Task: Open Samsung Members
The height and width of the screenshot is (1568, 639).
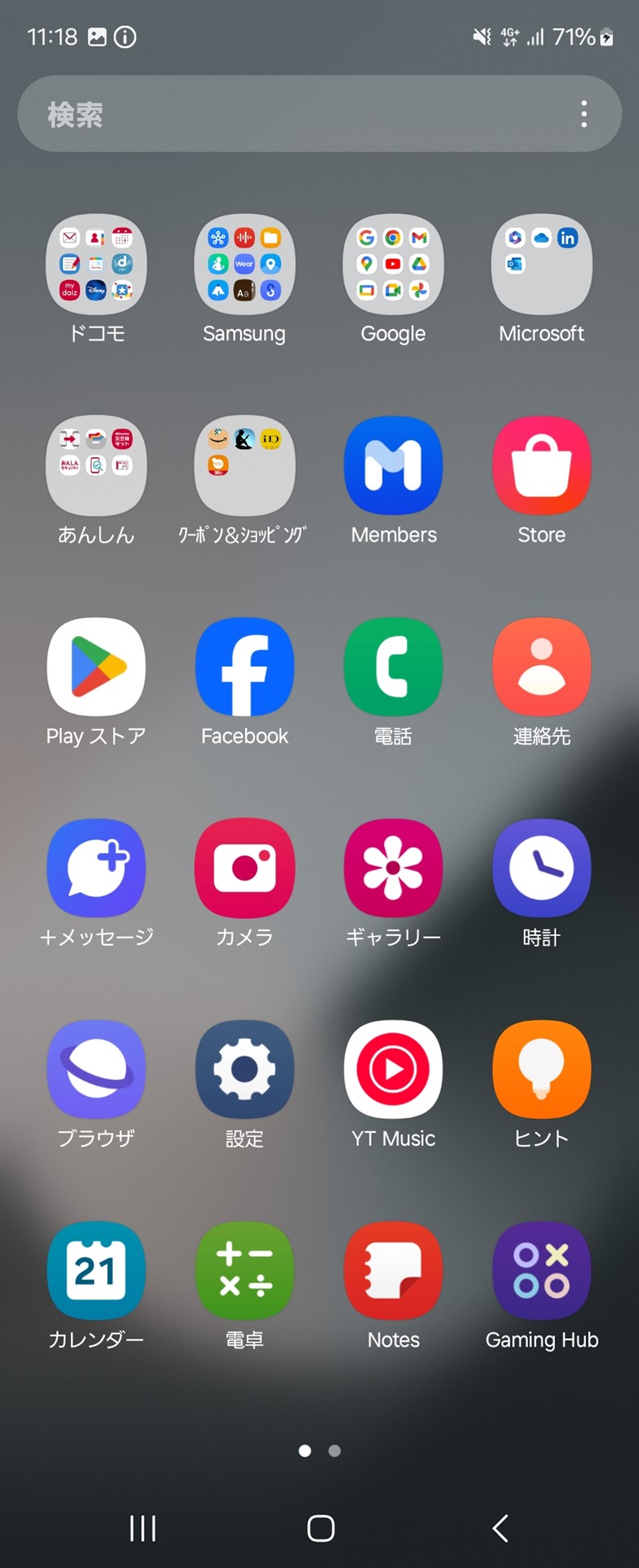Action: pyautogui.click(x=393, y=464)
